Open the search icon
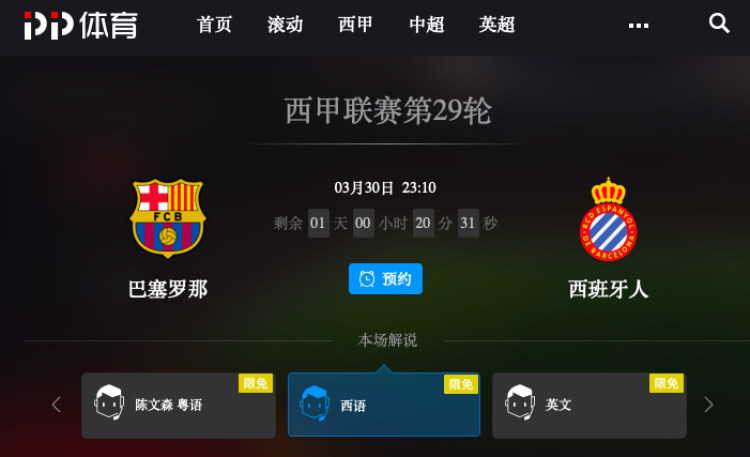Image resolution: width=750 pixels, height=457 pixels. (719, 23)
